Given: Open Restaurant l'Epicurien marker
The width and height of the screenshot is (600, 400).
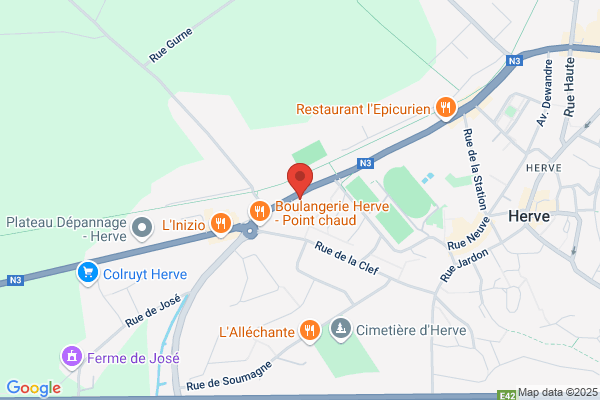Looking at the screenshot, I should (445, 108).
